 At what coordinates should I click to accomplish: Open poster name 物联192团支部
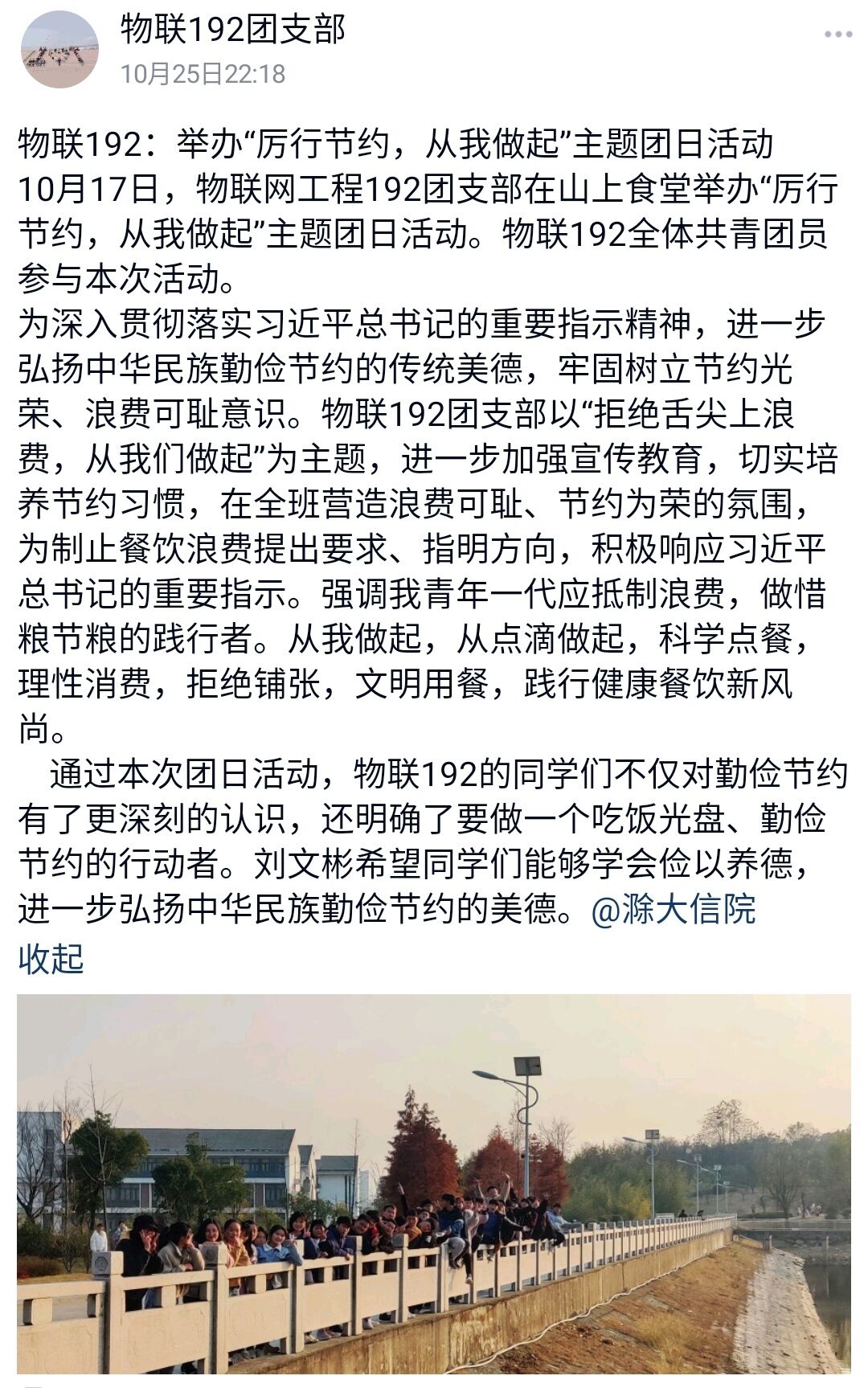pyautogui.click(x=233, y=30)
